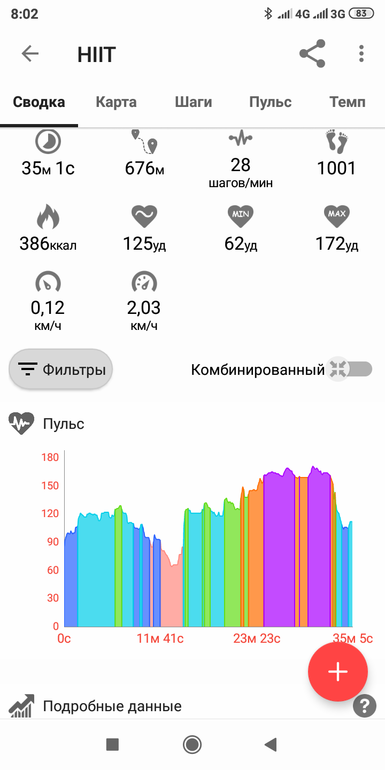This screenshot has width=385, height=770.
Task: Select the Сводка tab
Action: click(39, 102)
